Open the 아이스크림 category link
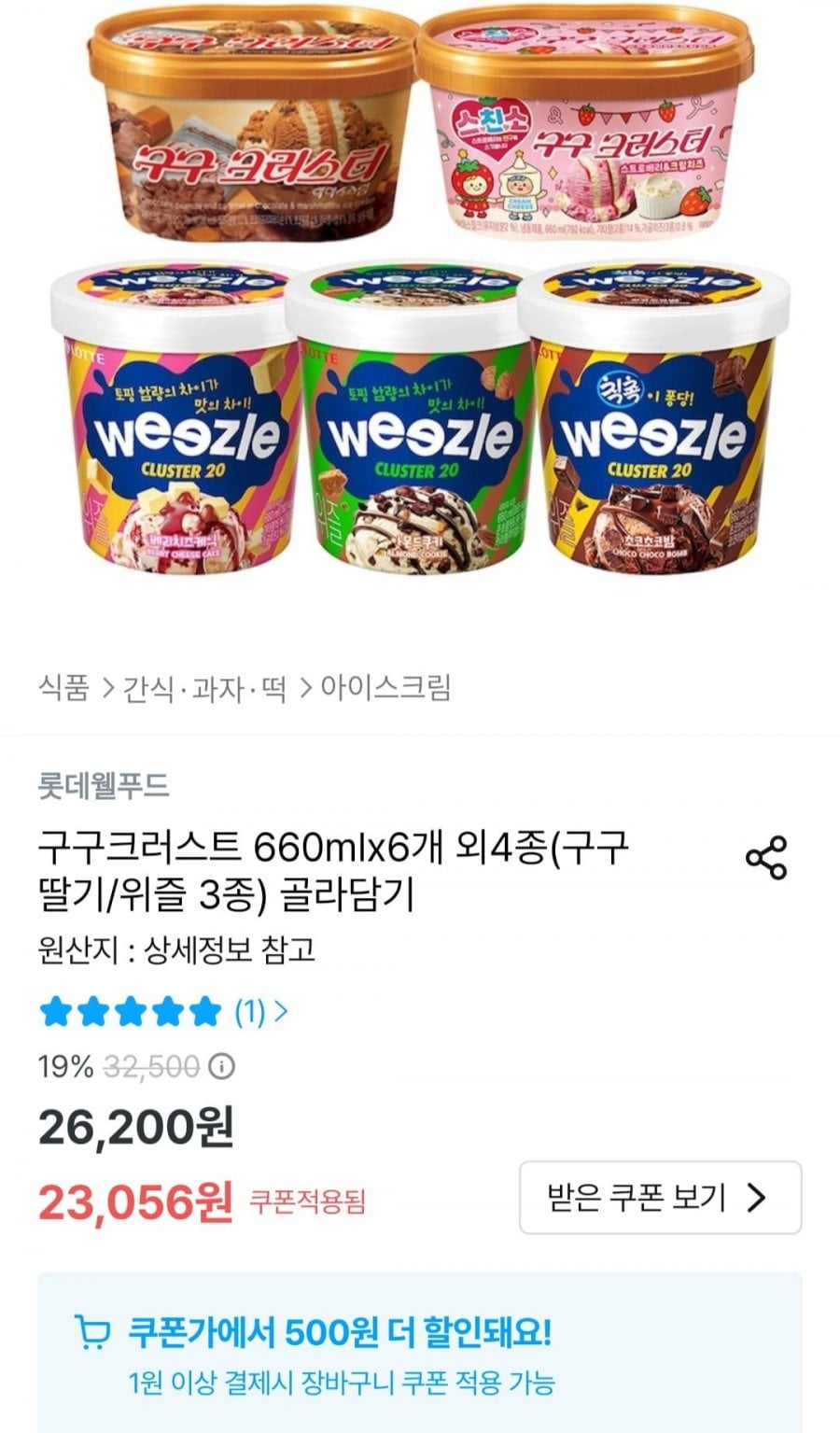The width and height of the screenshot is (840, 1433). coord(385,688)
